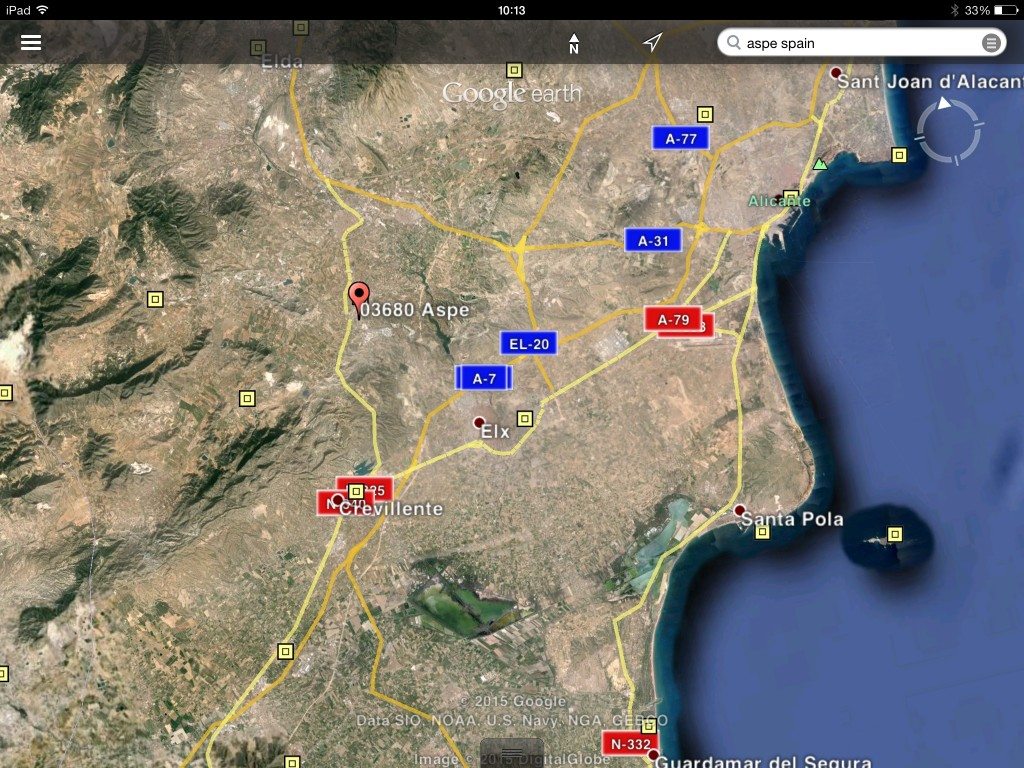Open the green triangle marker near Alicante
The image size is (1024, 768).
(820, 164)
